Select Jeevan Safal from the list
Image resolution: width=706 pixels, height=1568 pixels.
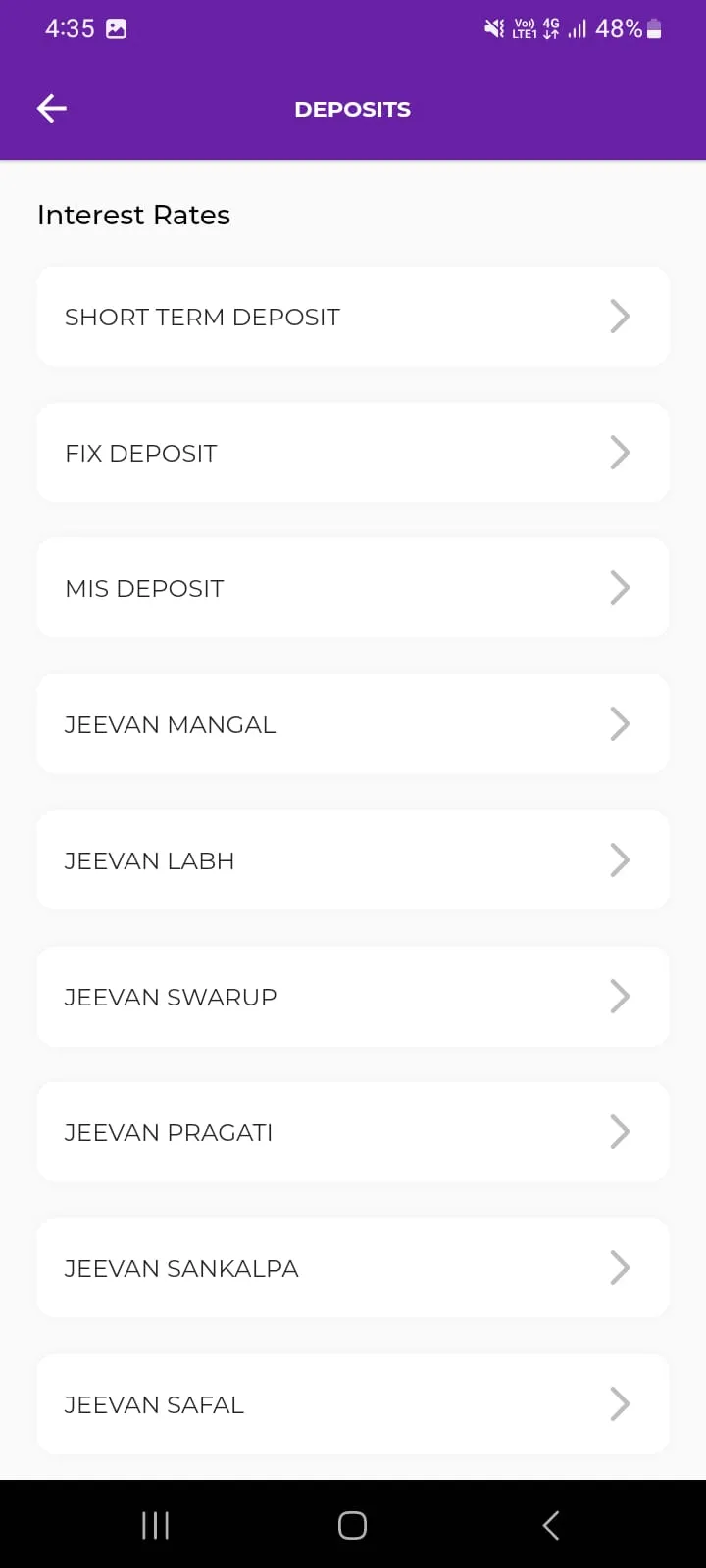pos(353,1404)
